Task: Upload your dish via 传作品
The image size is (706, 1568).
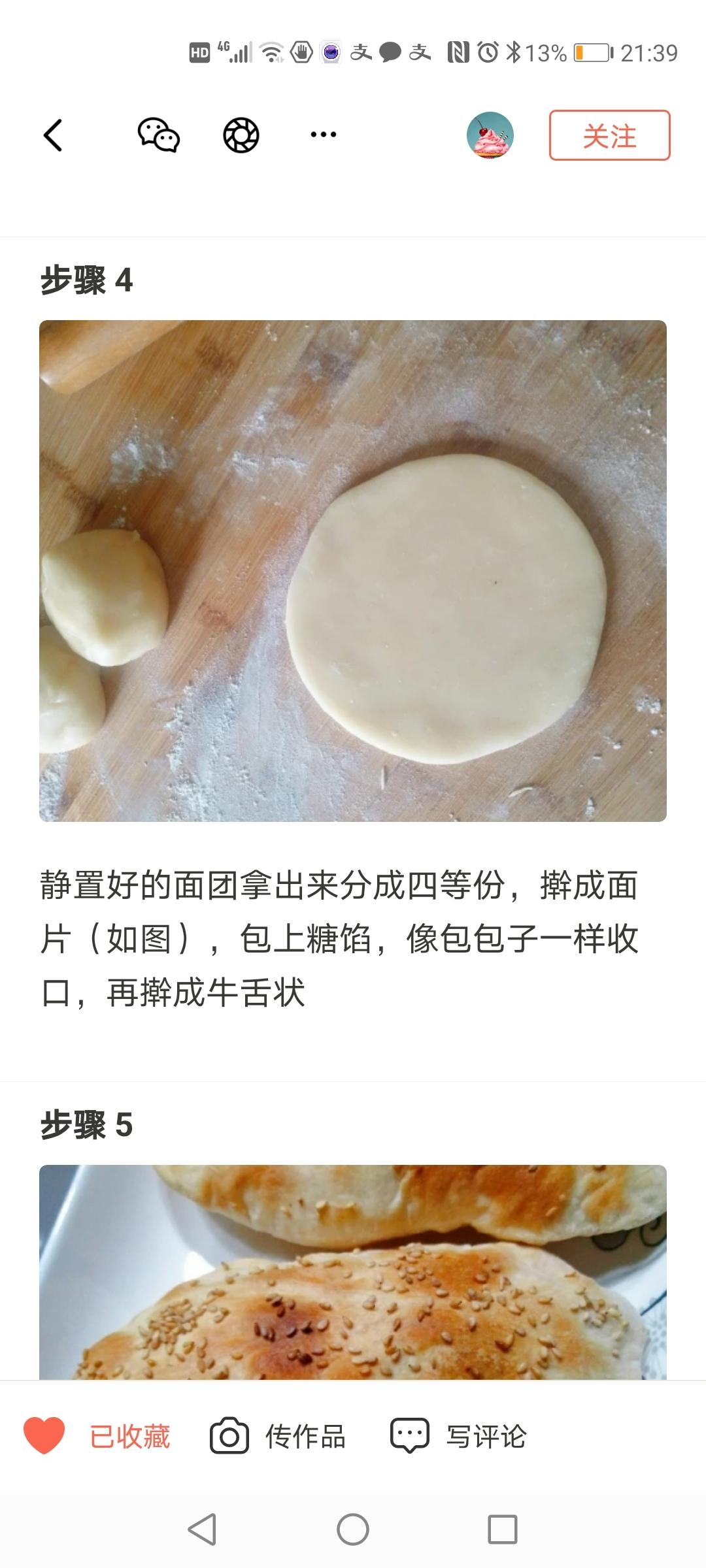Action: 278,1436
